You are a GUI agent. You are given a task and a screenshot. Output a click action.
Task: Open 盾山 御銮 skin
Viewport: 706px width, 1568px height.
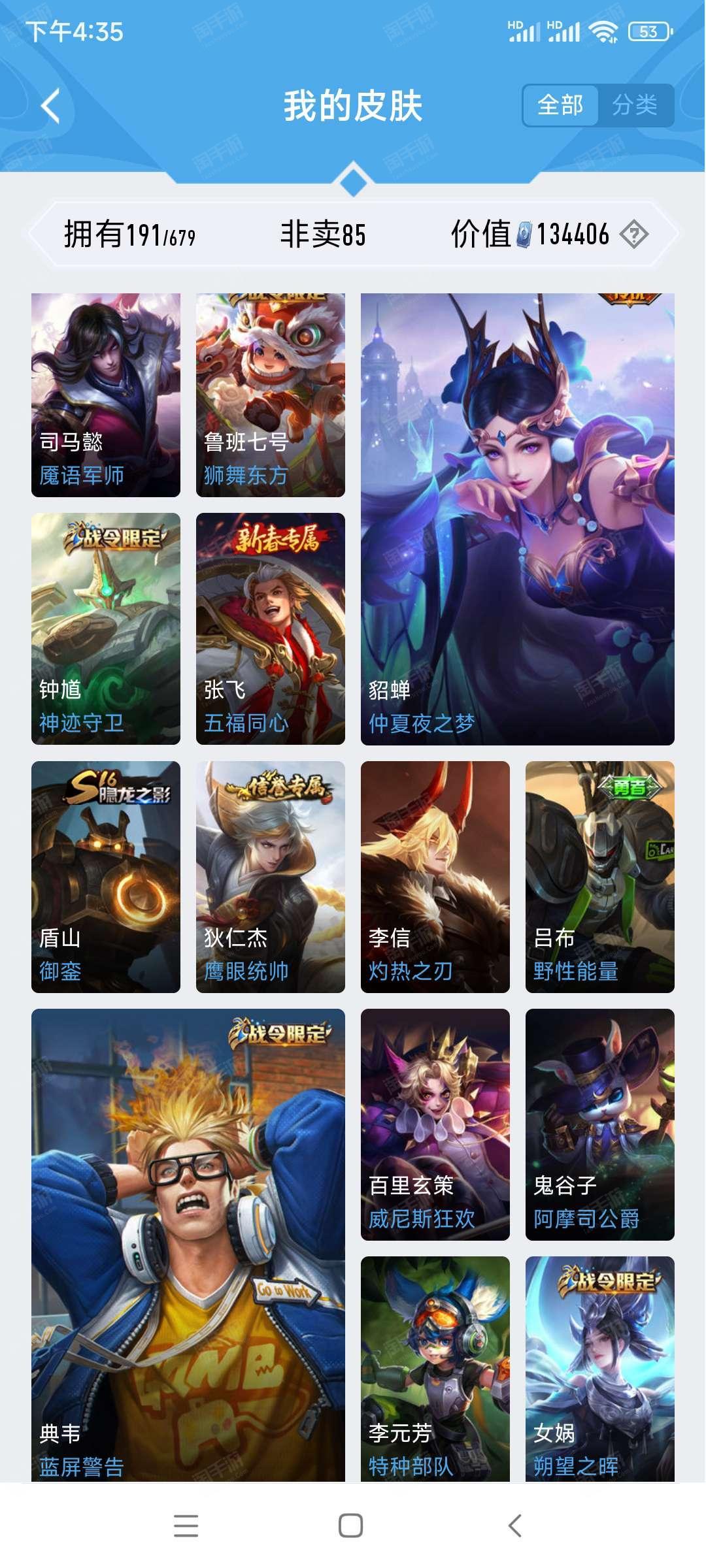[106, 877]
